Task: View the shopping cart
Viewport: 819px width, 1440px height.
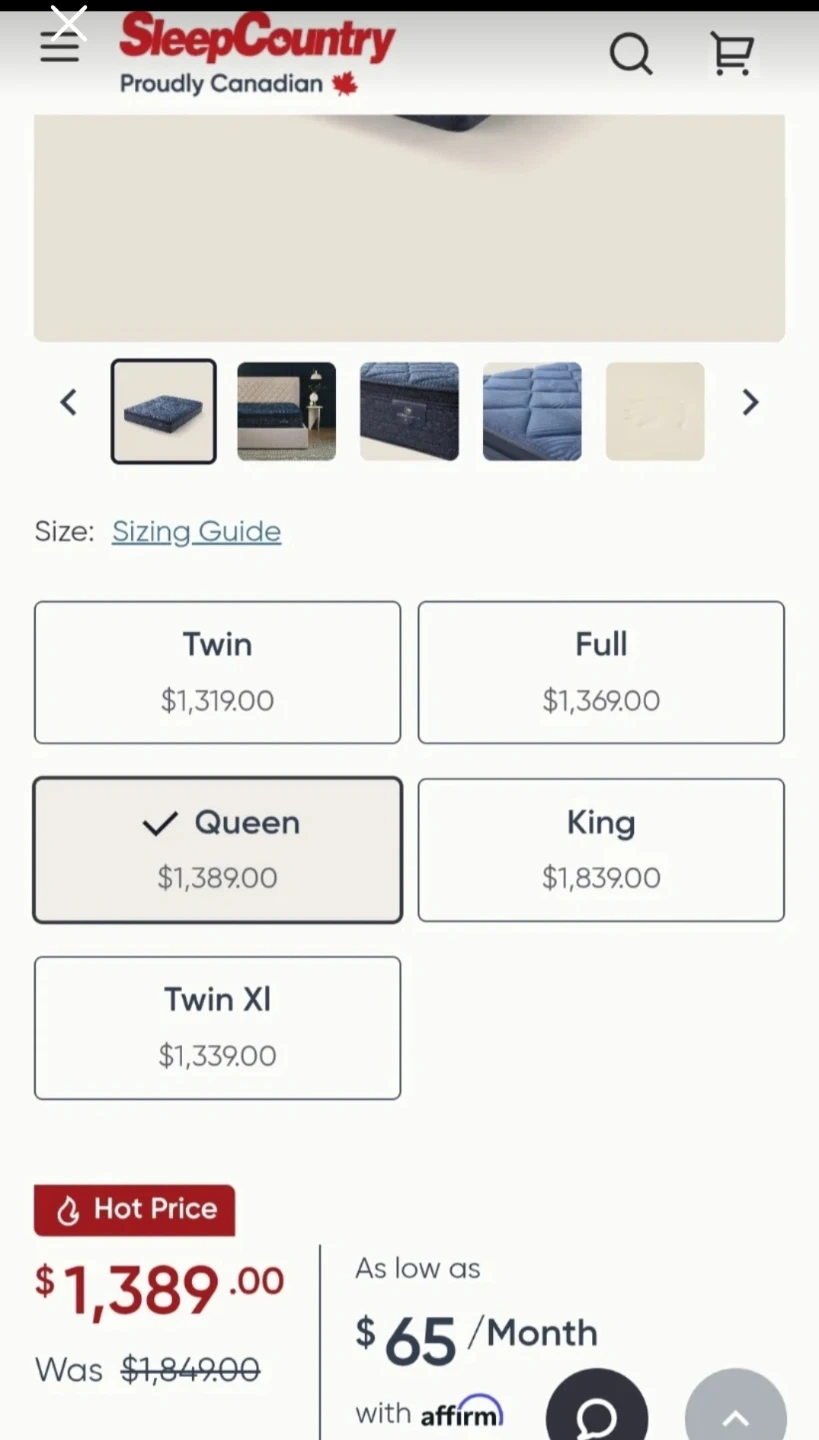Action: (732, 53)
